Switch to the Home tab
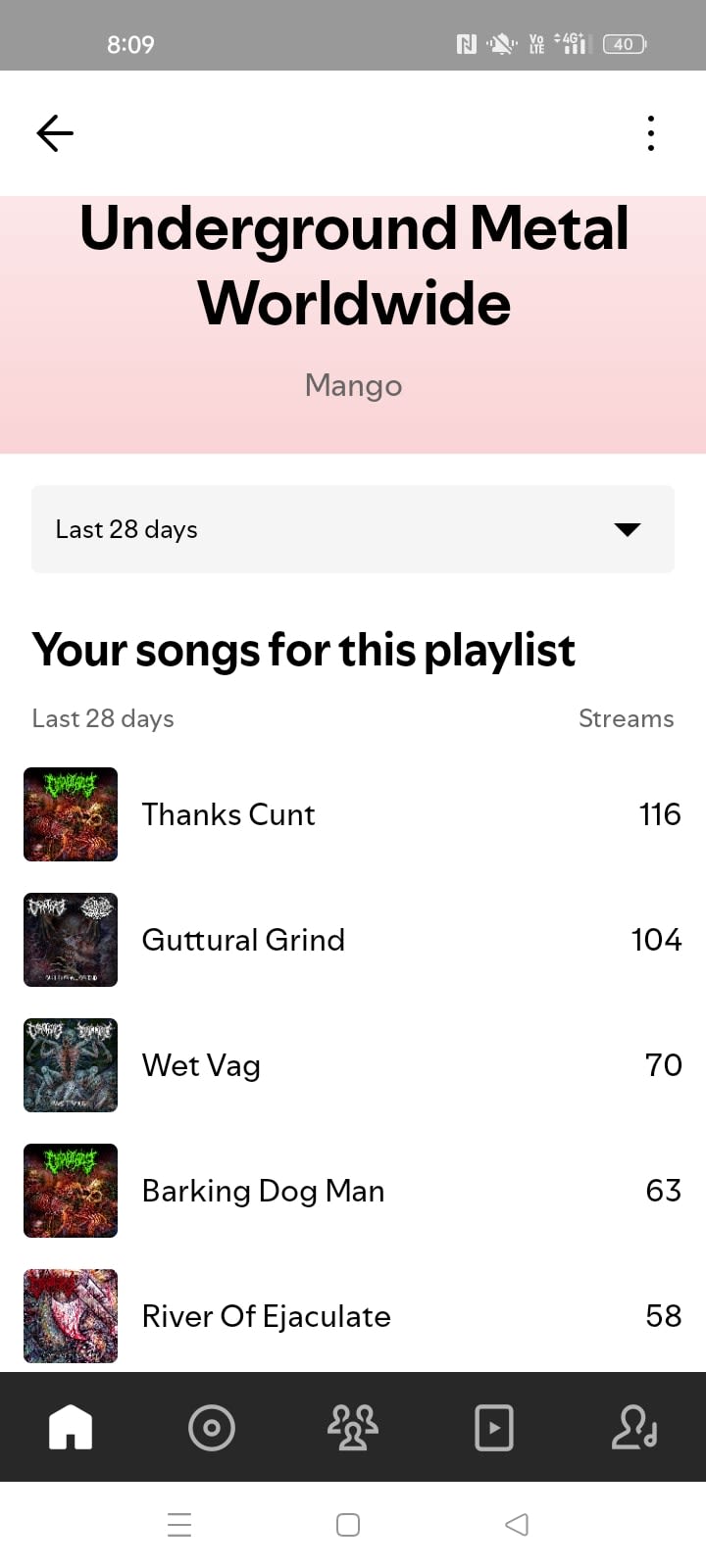706x1568 pixels. click(71, 1427)
